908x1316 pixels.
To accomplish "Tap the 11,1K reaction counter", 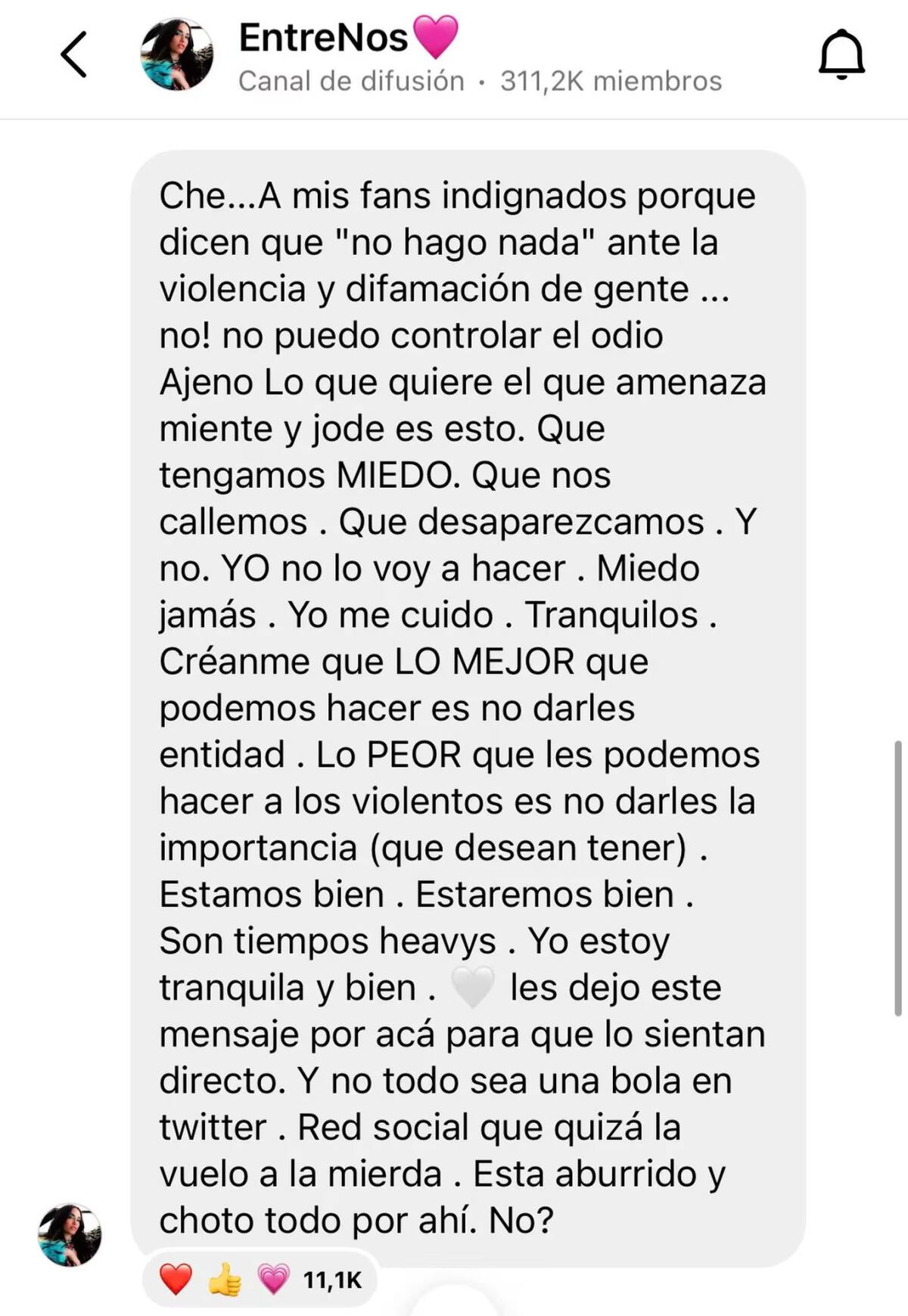I will pyautogui.click(x=331, y=1274).
